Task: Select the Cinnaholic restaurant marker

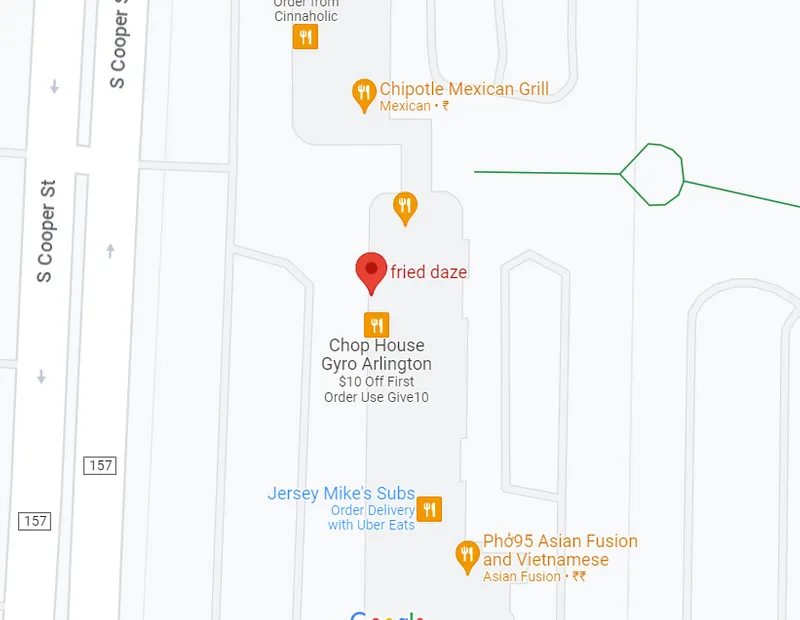Action: pyautogui.click(x=305, y=38)
